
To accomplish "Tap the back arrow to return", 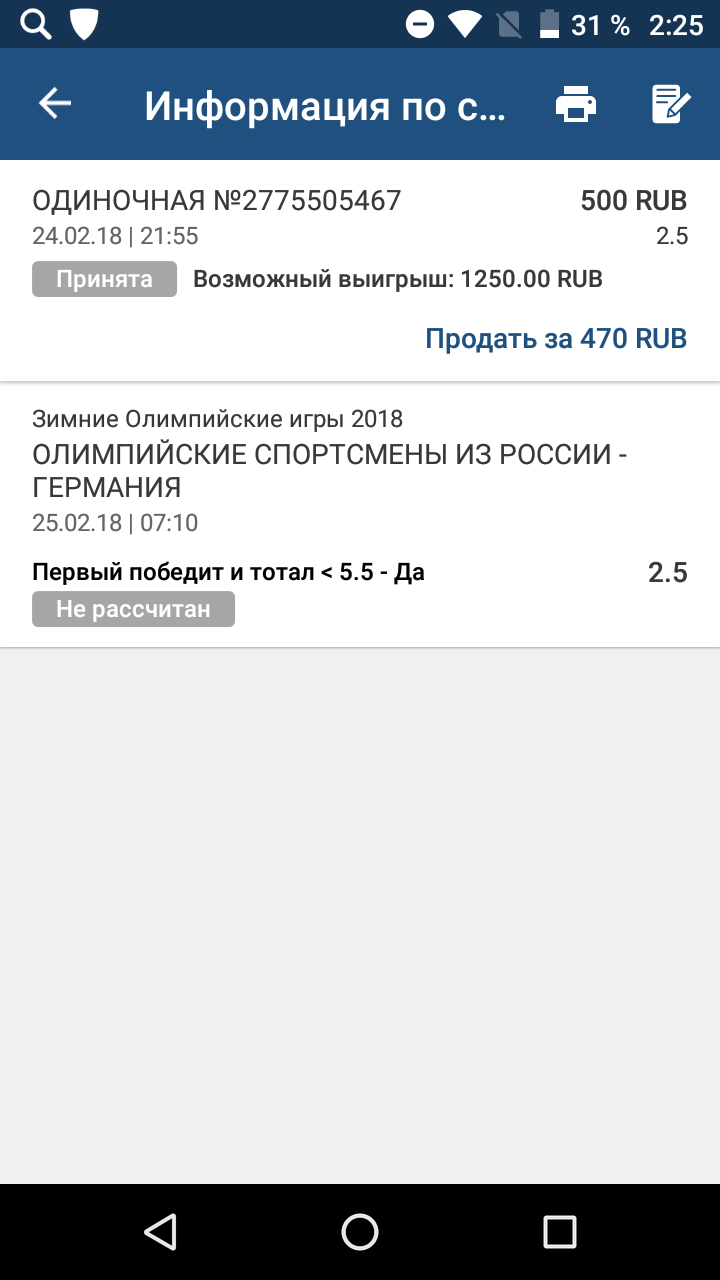I will click(55, 103).
